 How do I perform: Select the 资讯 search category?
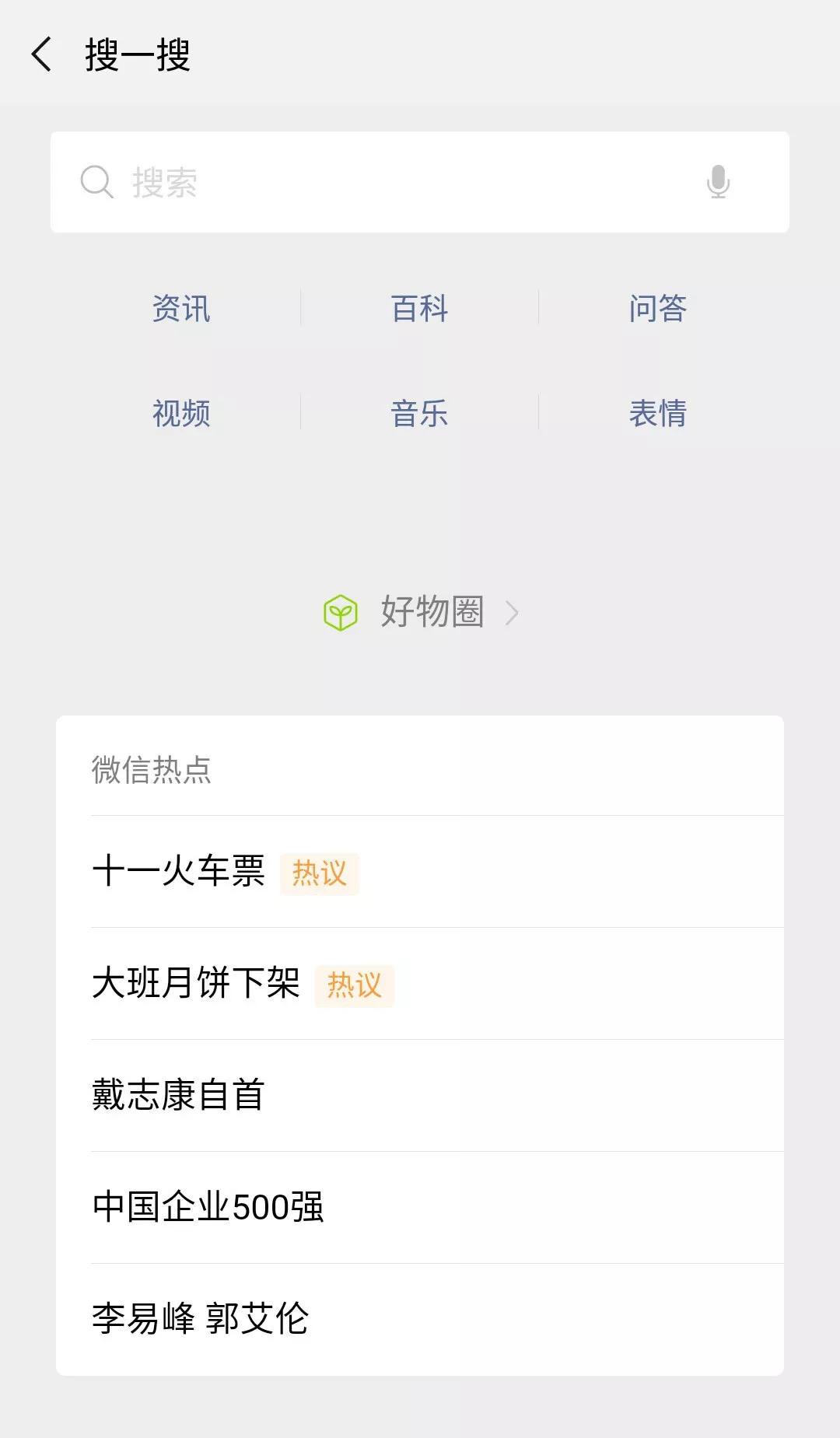181,309
